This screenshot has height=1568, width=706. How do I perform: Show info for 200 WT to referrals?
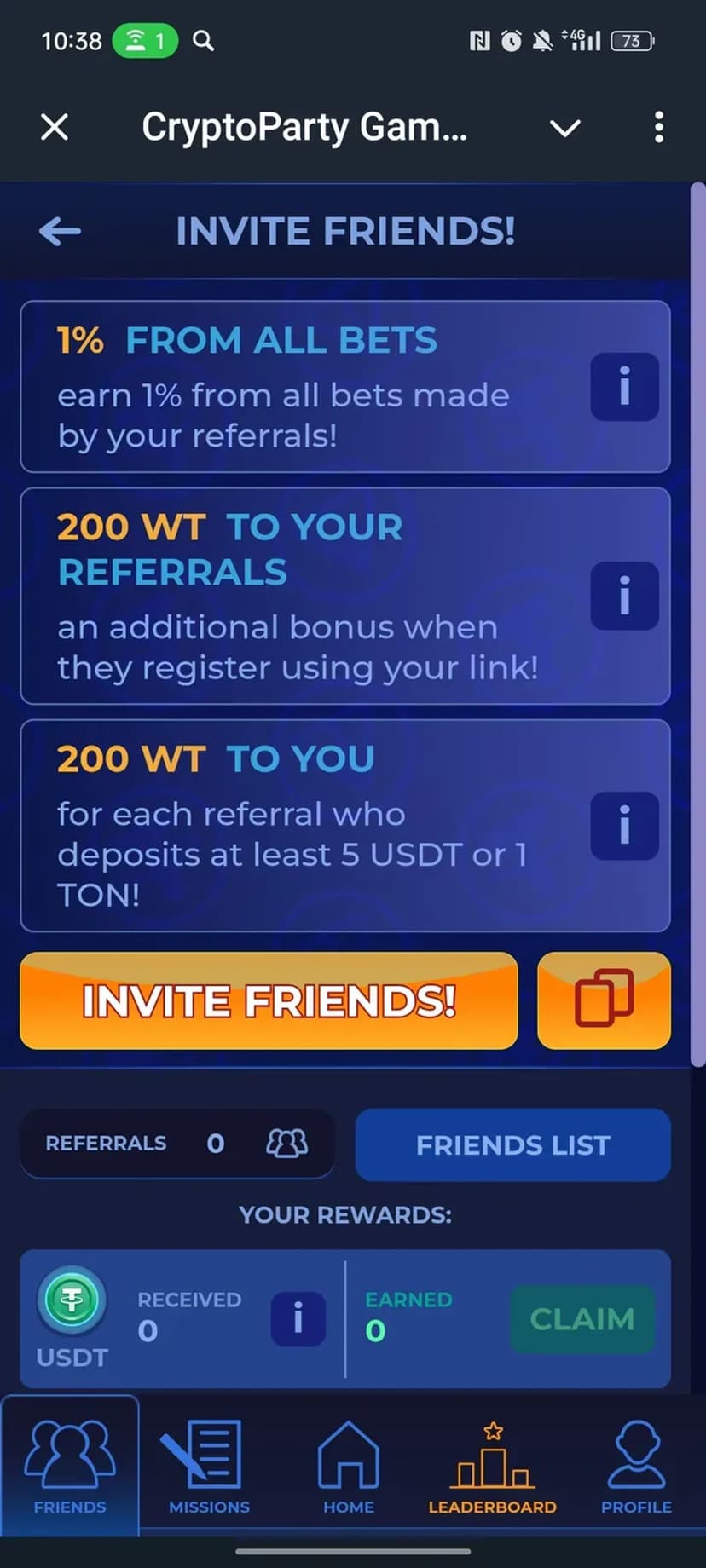[624, 596]
